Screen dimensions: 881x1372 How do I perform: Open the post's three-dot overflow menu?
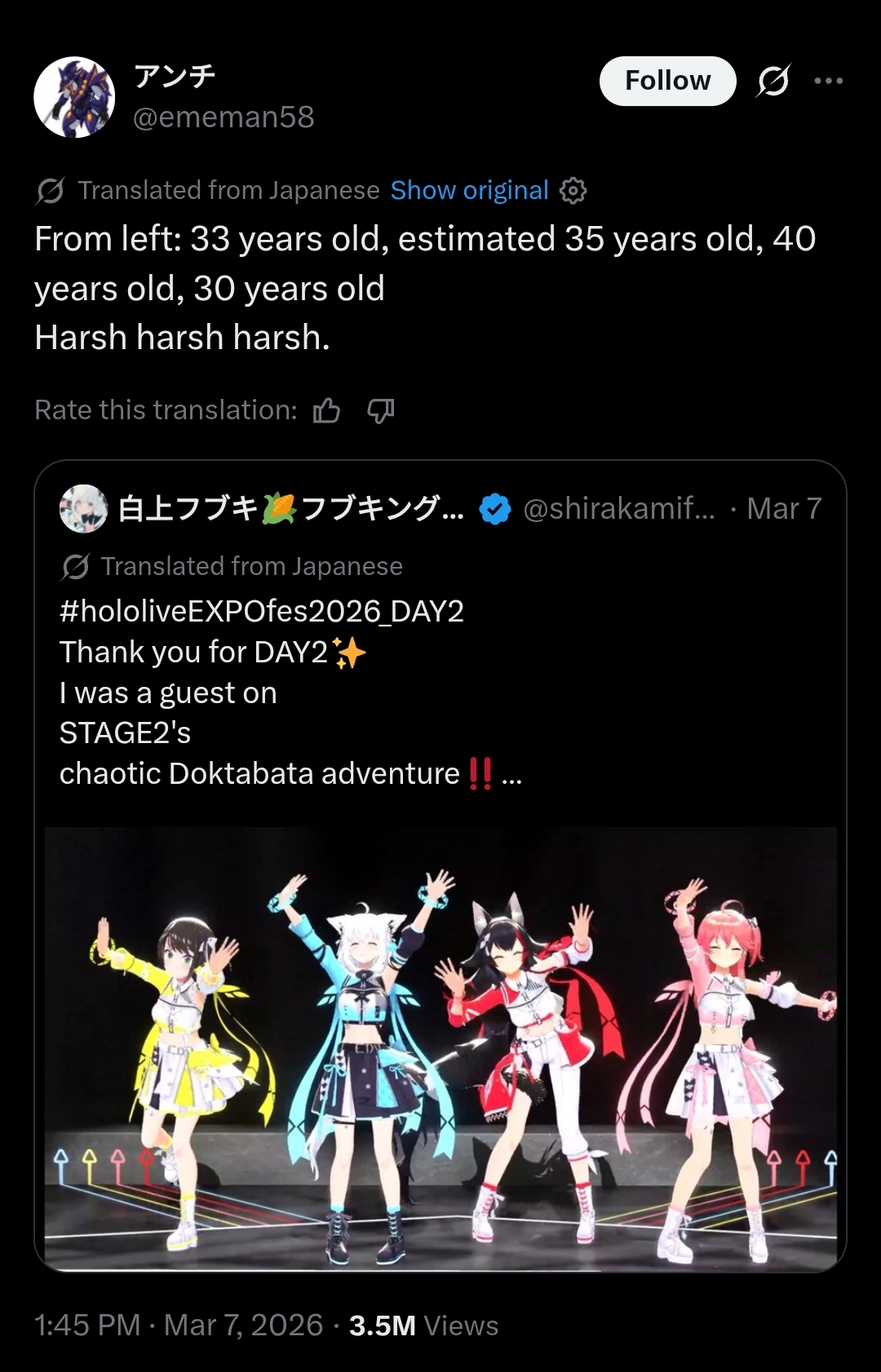pos(828,81)
